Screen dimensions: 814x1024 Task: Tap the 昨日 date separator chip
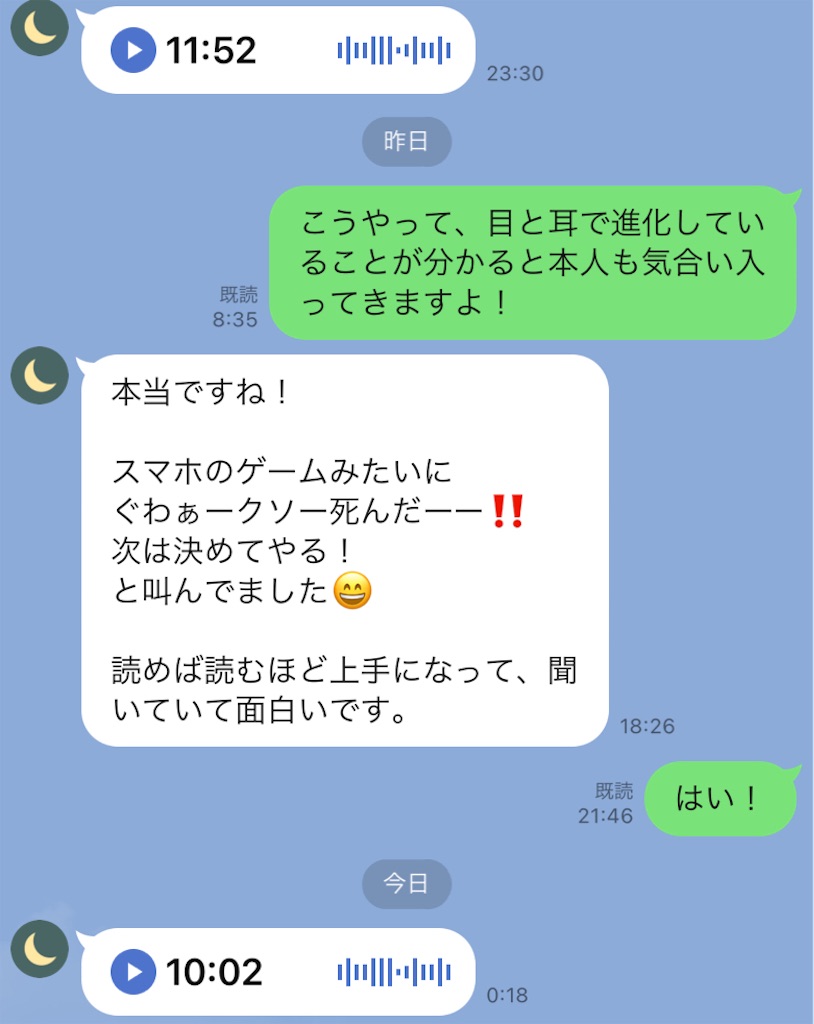407,141
